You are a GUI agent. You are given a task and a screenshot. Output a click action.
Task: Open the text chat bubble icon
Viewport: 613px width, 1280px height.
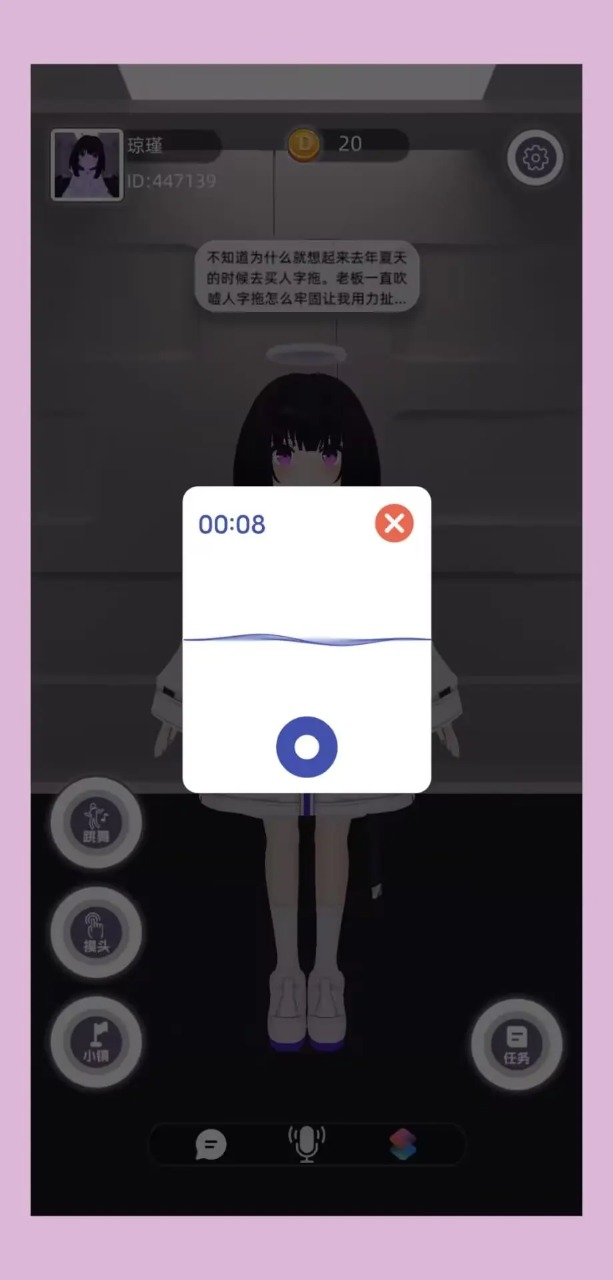pyautogui.click(x=210, y=1144)
